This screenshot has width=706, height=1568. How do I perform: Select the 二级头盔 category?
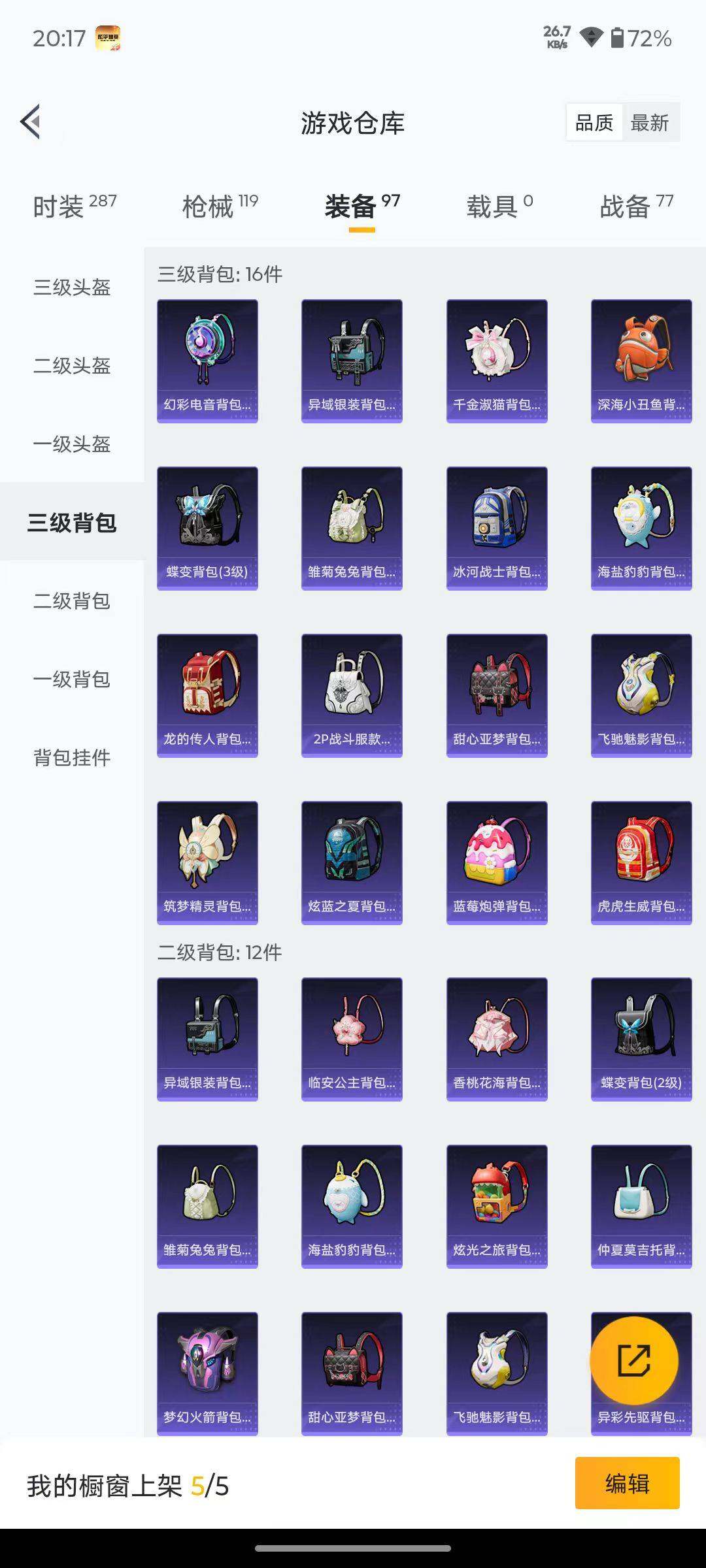[72, 365]
